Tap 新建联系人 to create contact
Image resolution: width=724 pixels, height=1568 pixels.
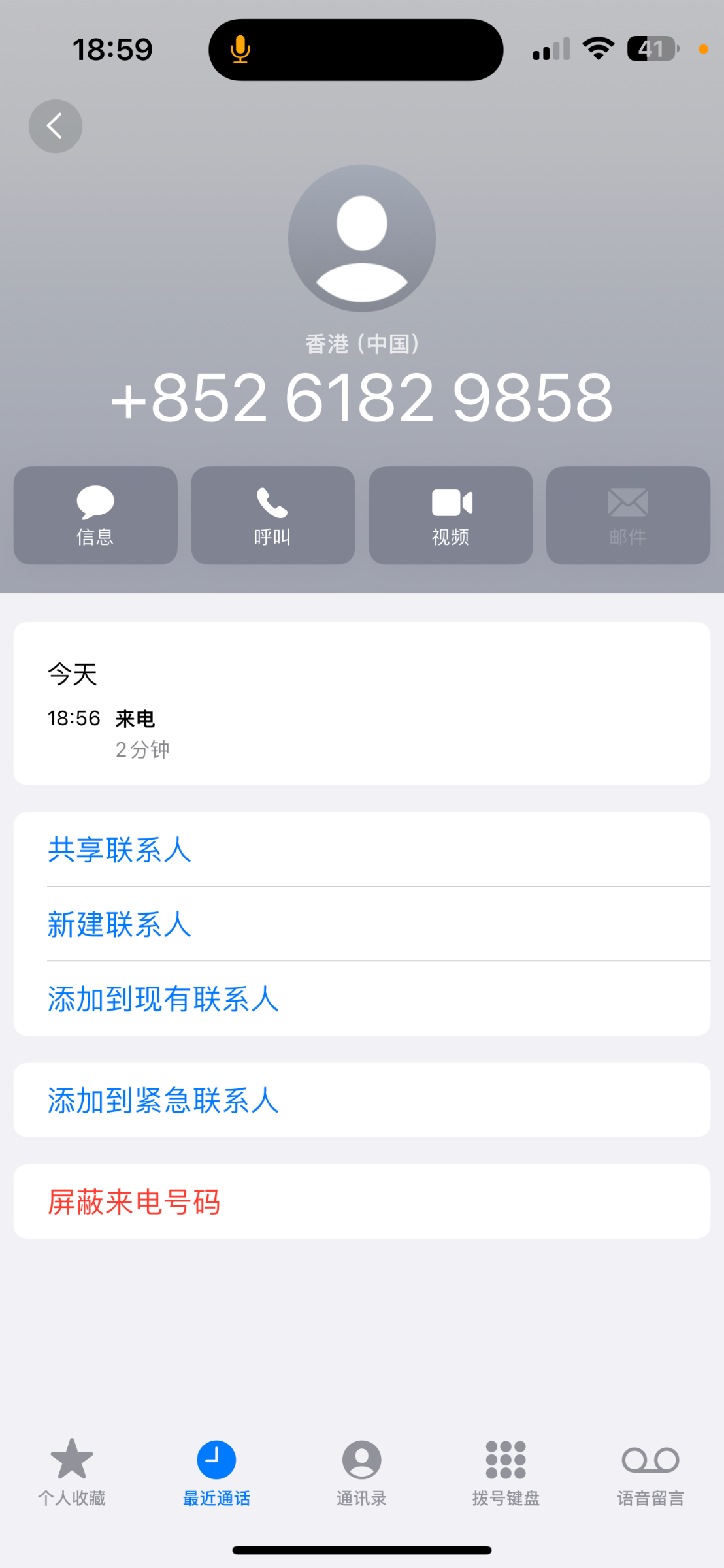click(120, 924)
